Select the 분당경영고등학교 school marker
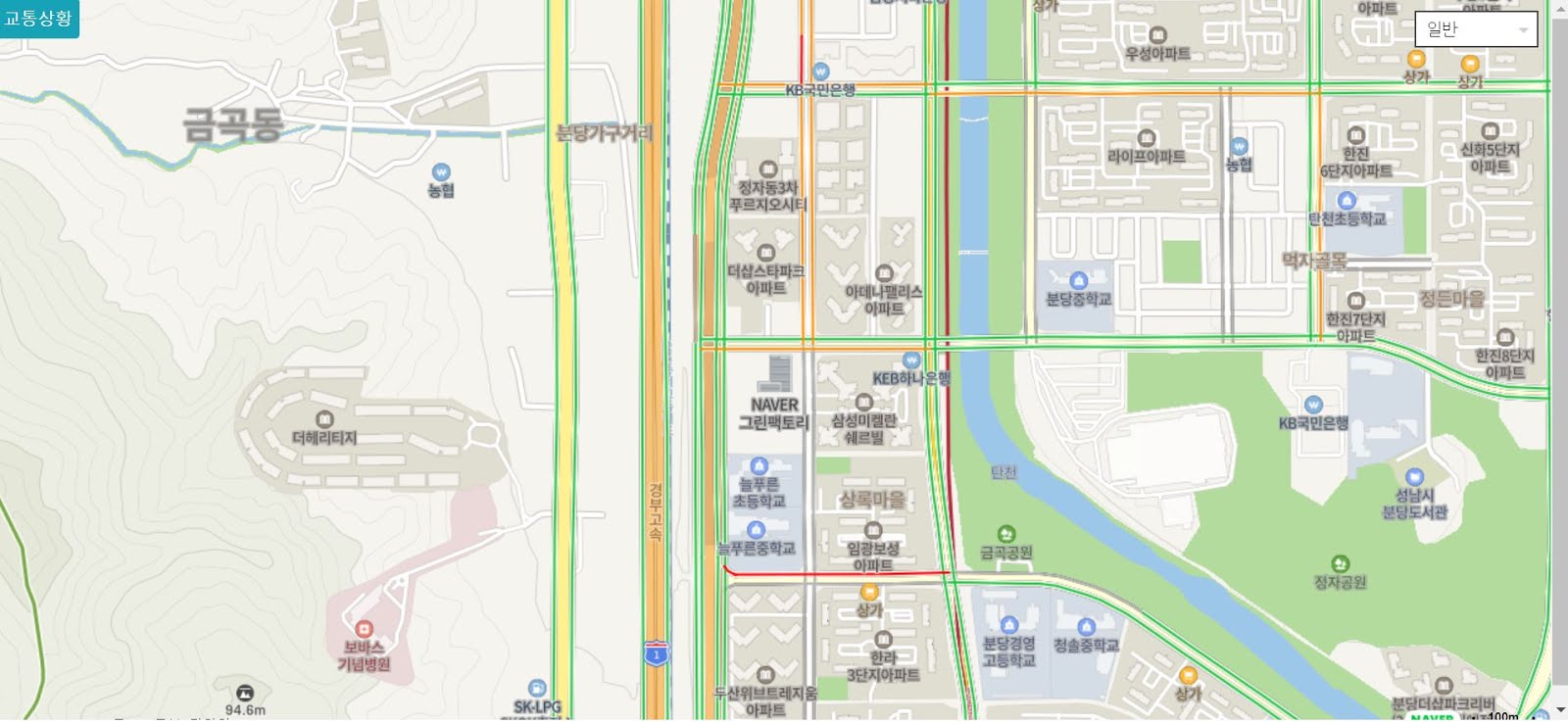Image resolution: width=1568 pixels, height=723 pixels. [x=1008, y=625]
